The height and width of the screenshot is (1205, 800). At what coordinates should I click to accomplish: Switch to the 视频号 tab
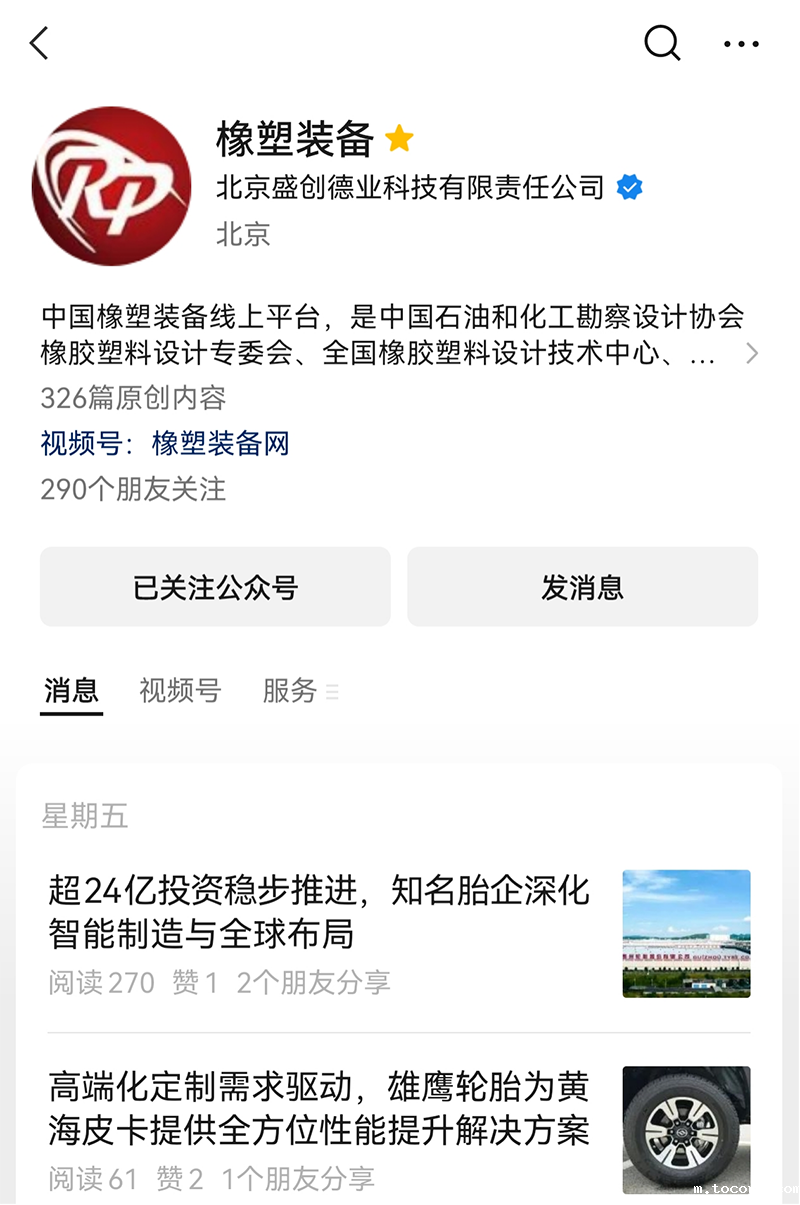click(x=180, y=691)
